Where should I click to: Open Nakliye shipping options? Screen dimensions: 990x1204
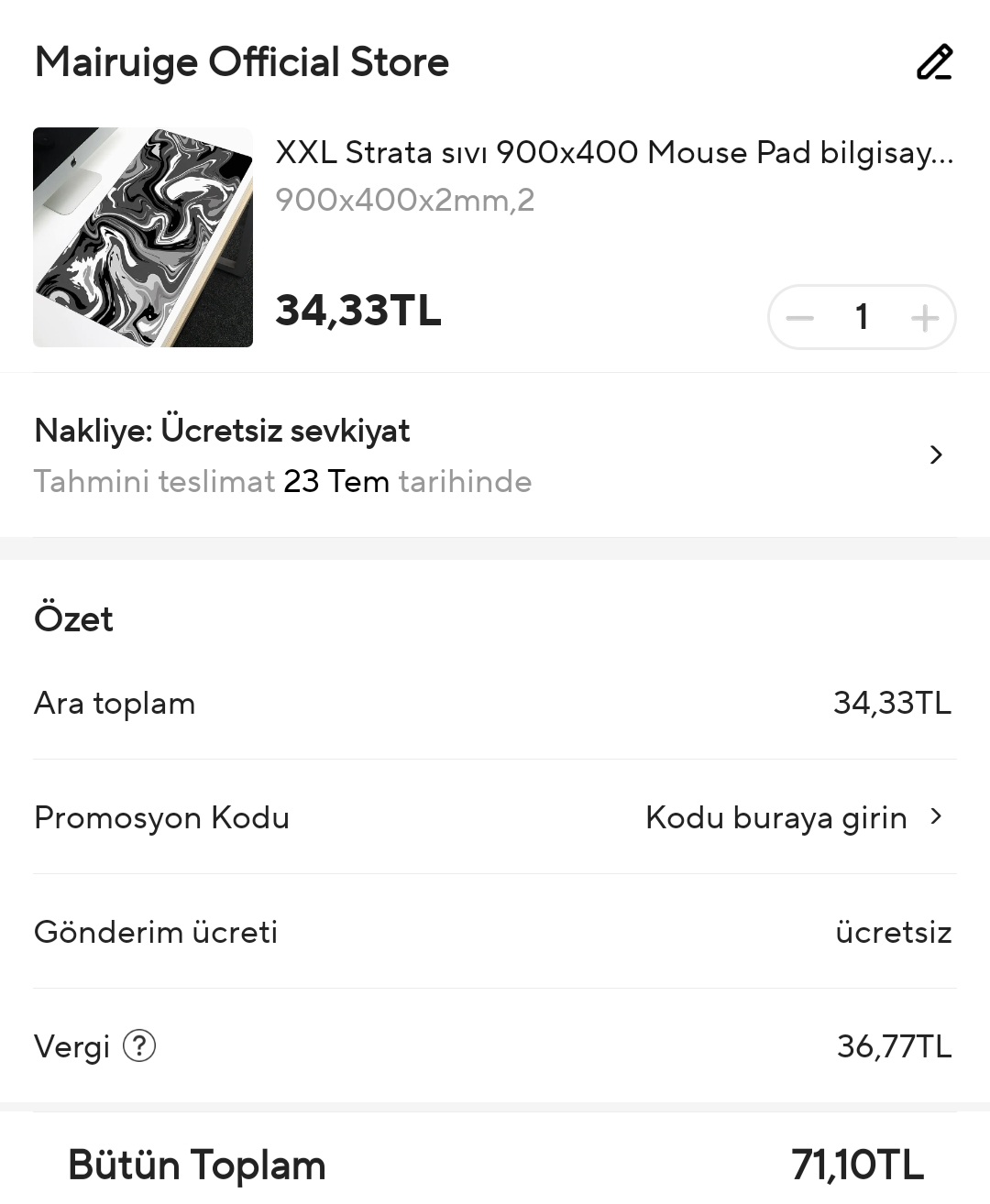pos(935,454)
